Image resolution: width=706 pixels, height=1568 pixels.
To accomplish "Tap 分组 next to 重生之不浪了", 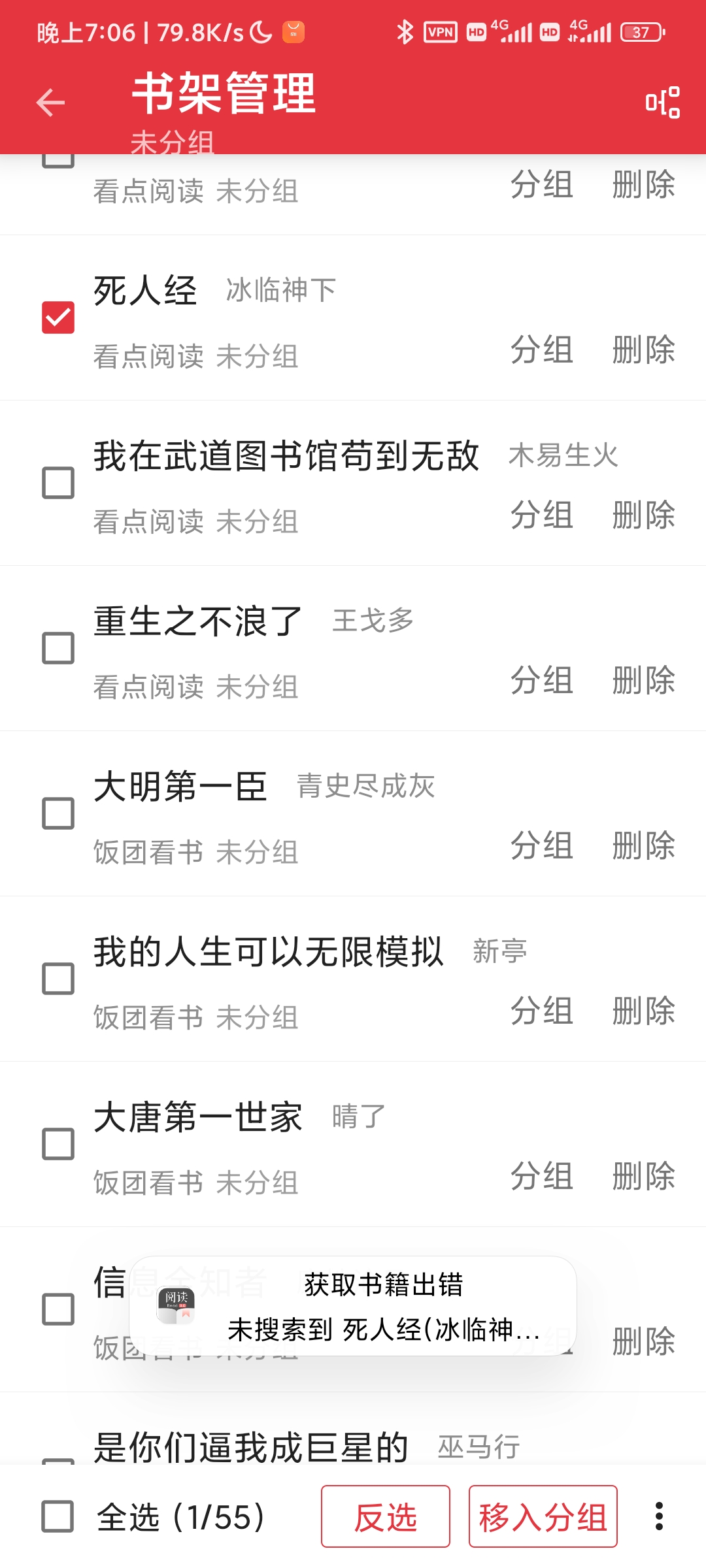I will (x=541, y=679).
